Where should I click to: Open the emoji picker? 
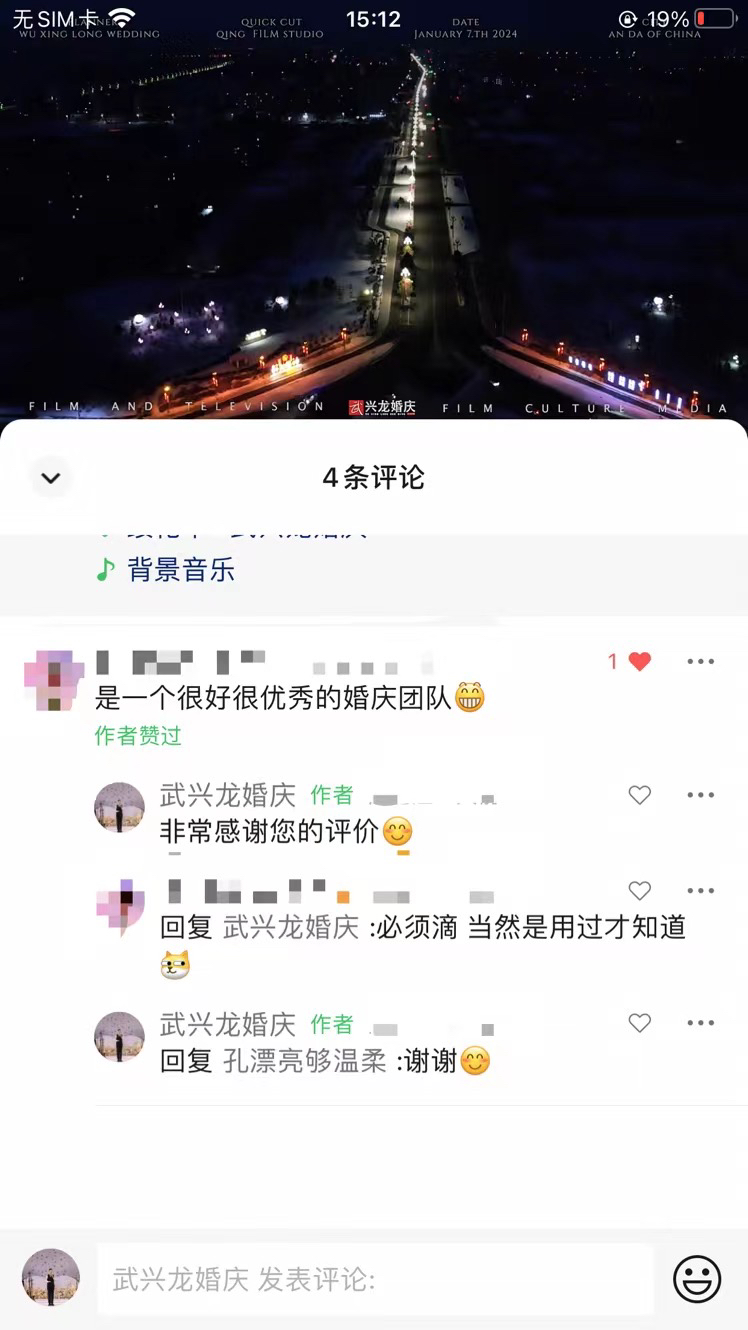697,1279
